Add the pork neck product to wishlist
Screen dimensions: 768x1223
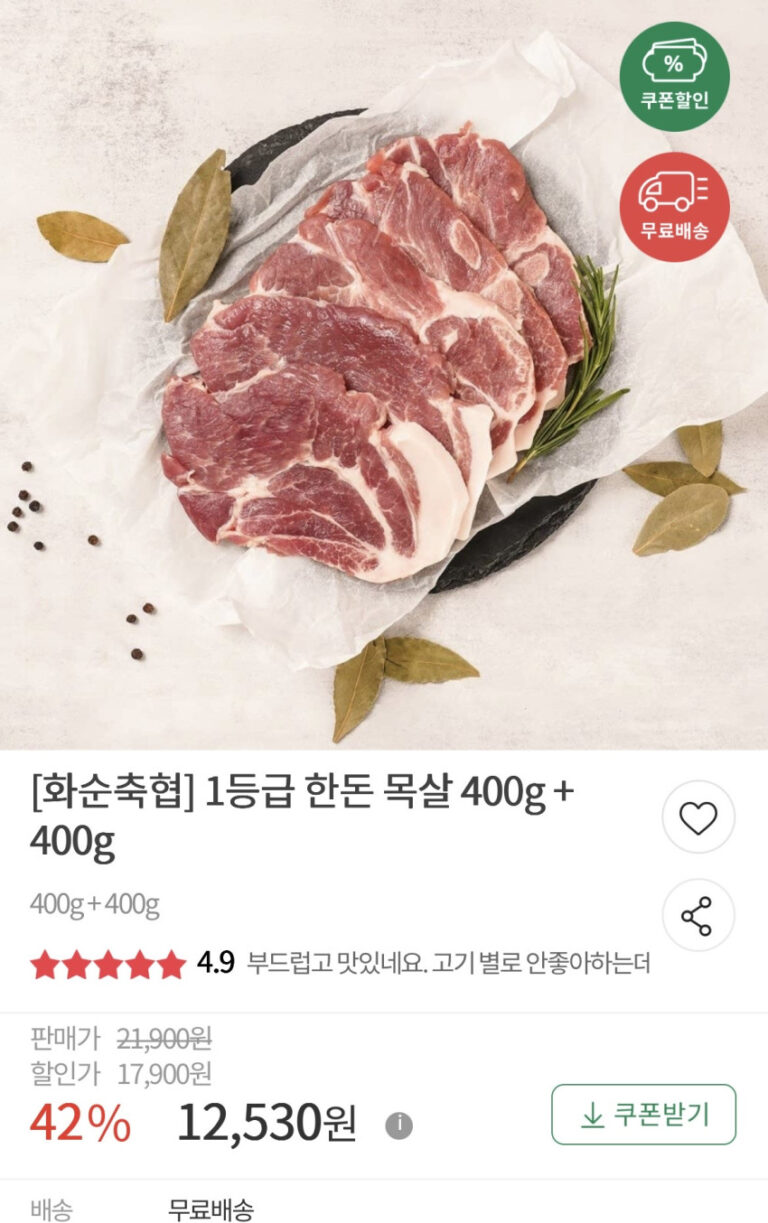[x=698, y=818]
